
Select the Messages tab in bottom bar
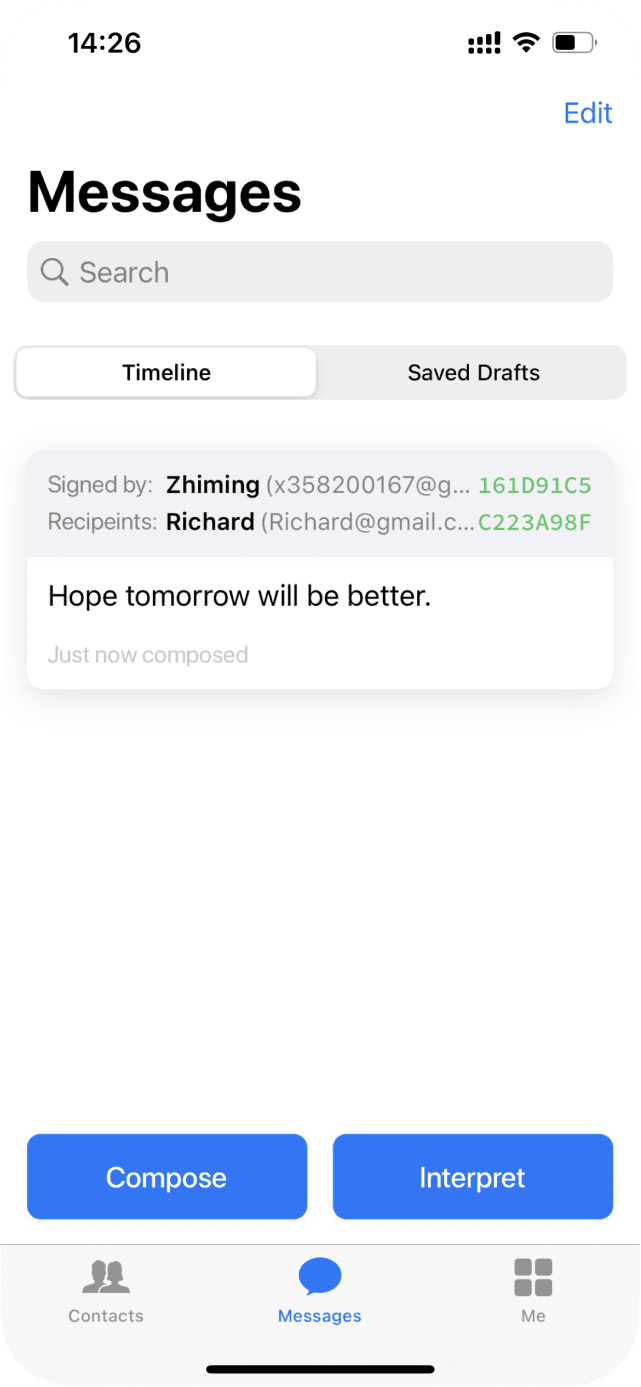[x=320, y=1291]
